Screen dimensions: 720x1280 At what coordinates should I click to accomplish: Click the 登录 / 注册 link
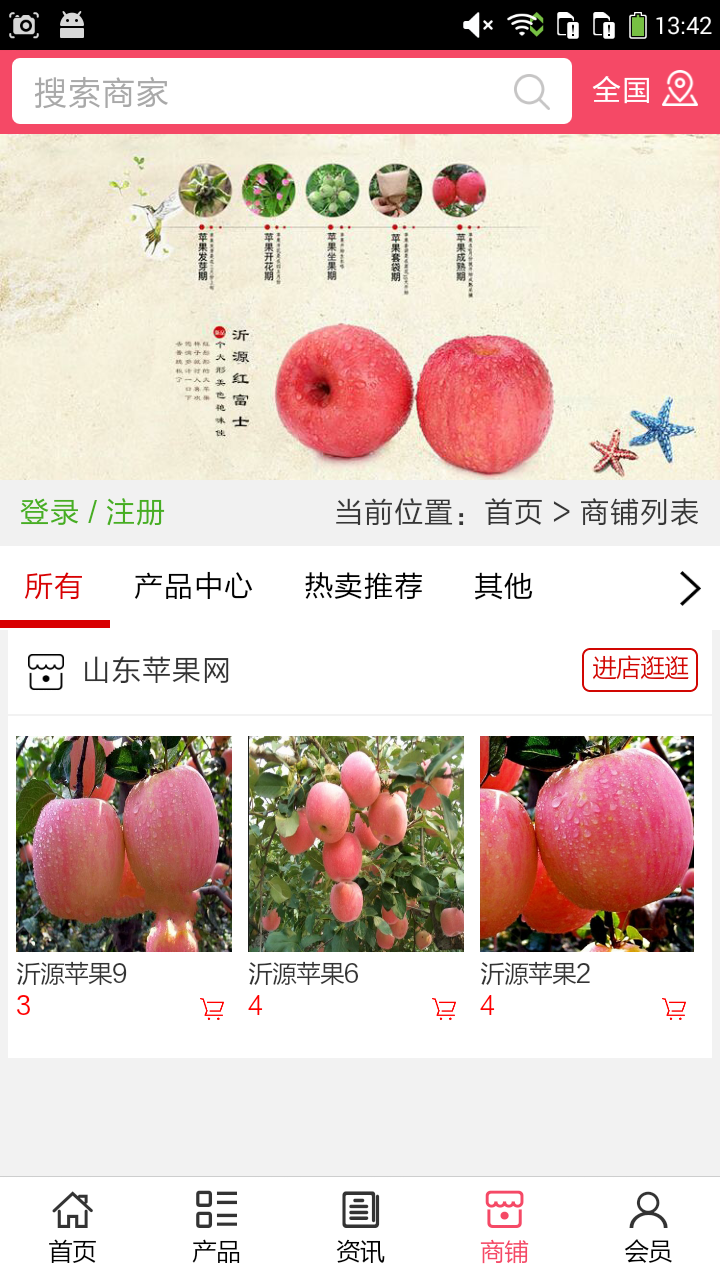90,512
